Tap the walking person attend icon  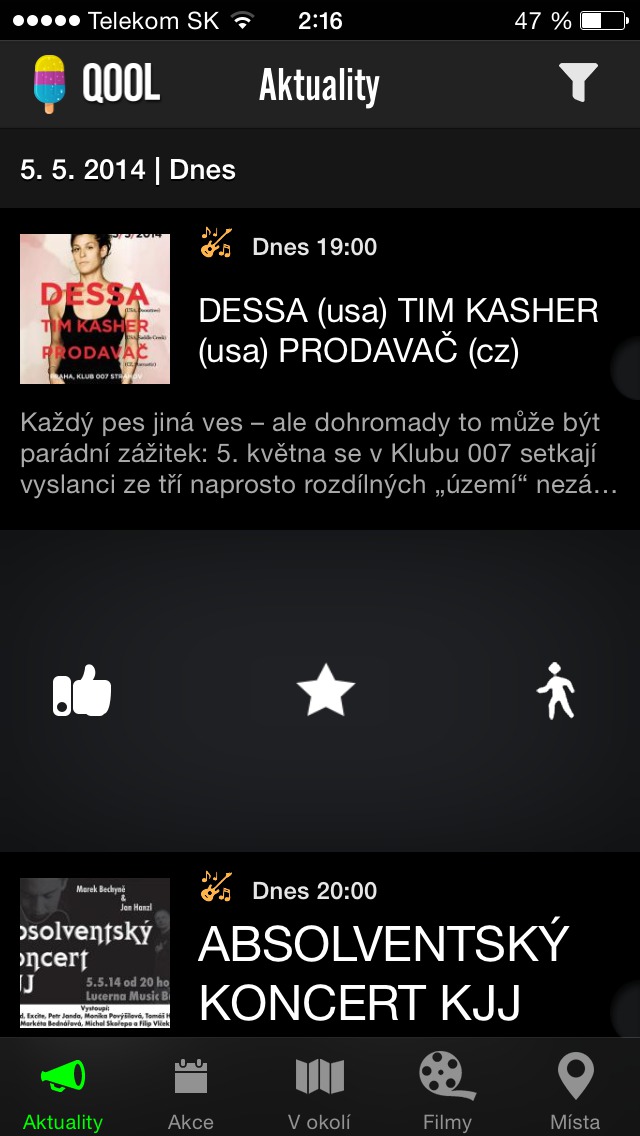[x=556, y=692]
